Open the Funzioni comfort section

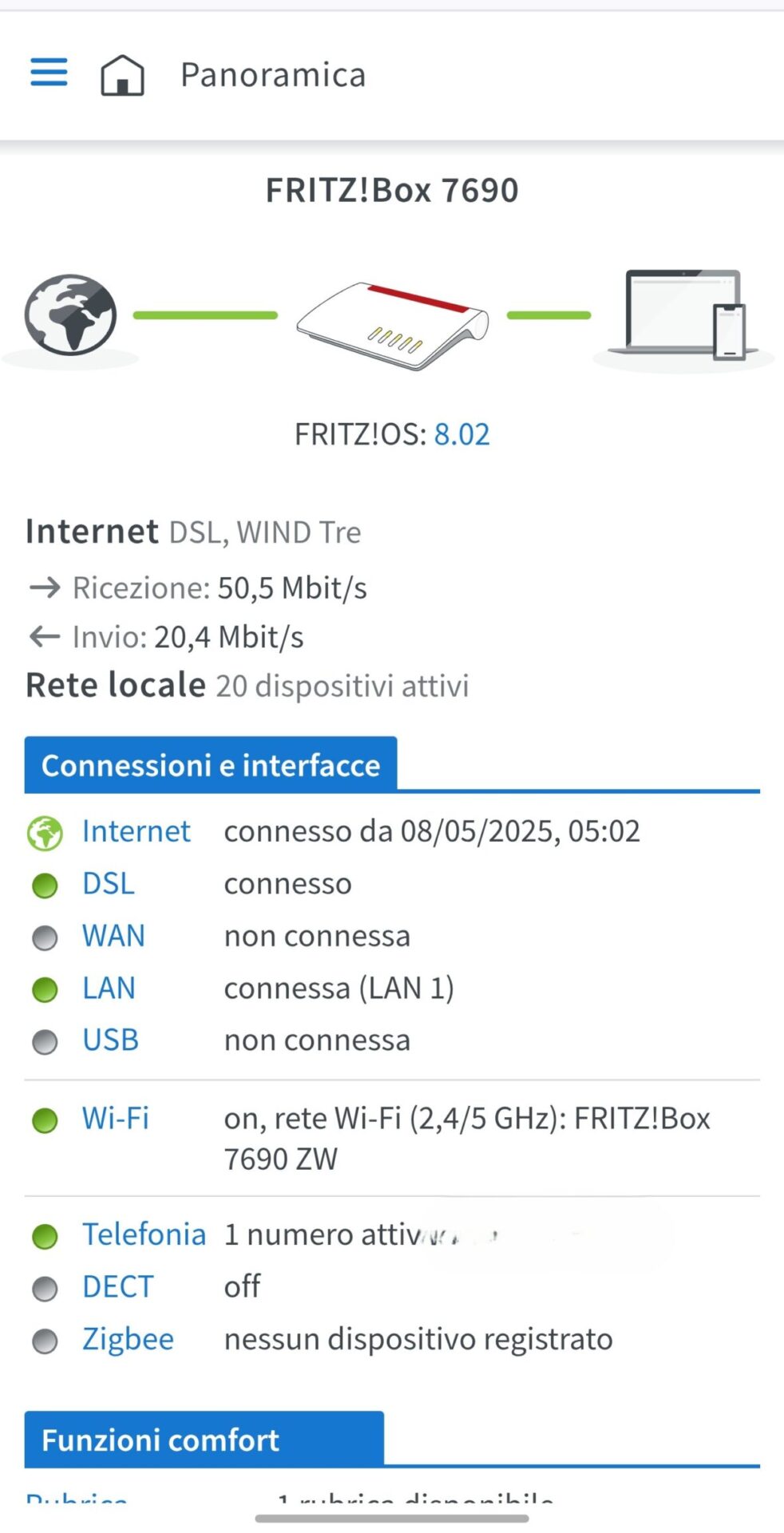tap(204, 1440)
